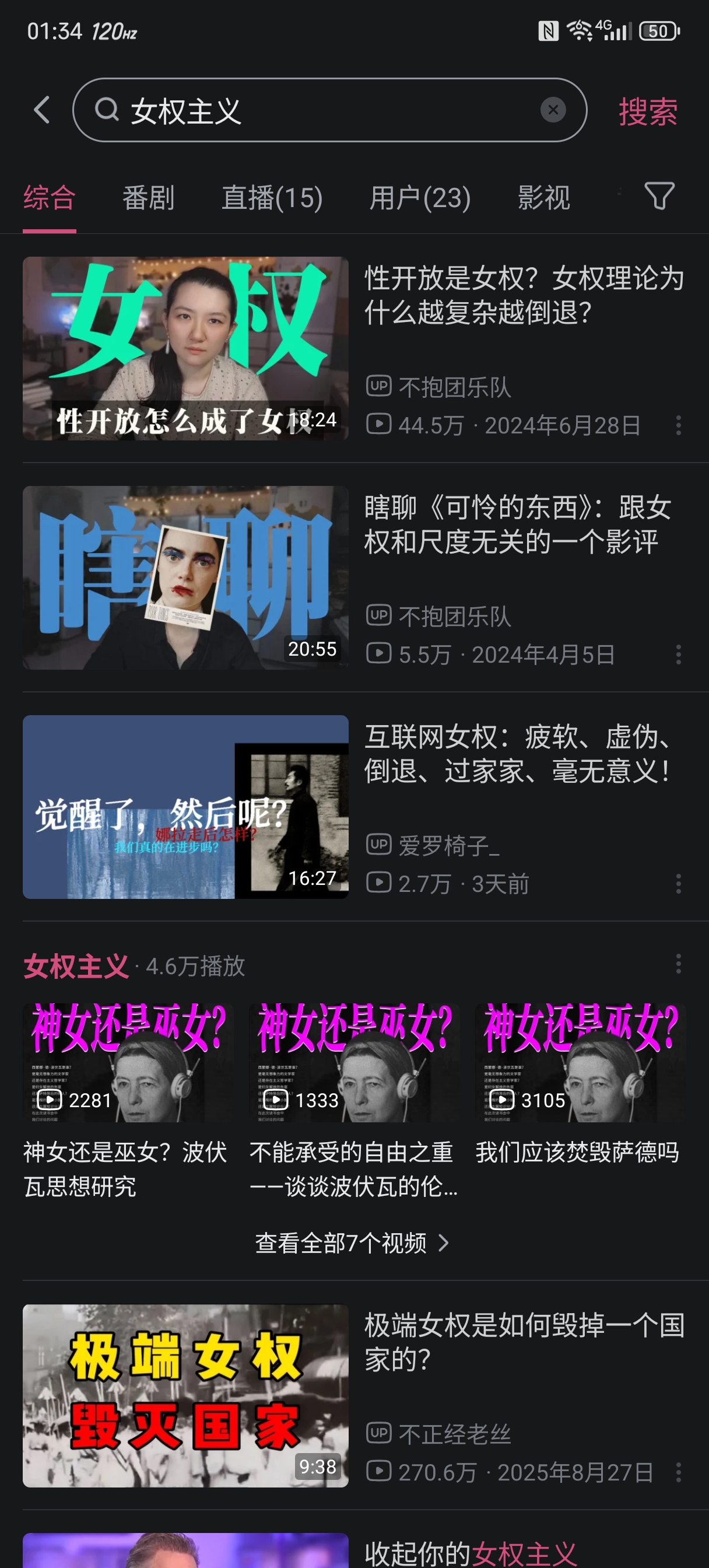Screen dimensions: 709x1568
Task: Play 我们应该焚毁萨德吗
Action: [580, 1063]
